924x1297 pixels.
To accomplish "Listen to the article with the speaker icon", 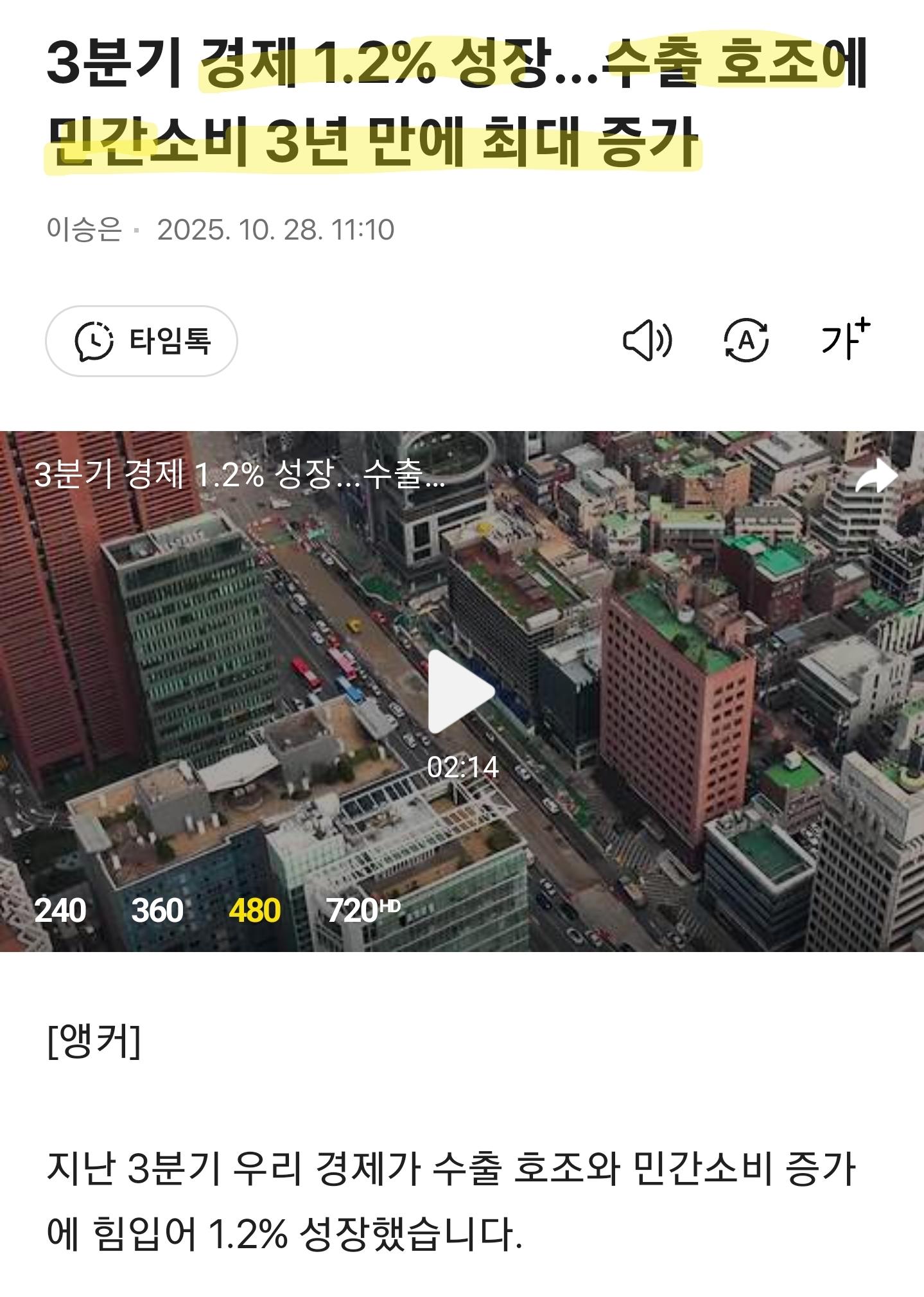I will (647, 340).
